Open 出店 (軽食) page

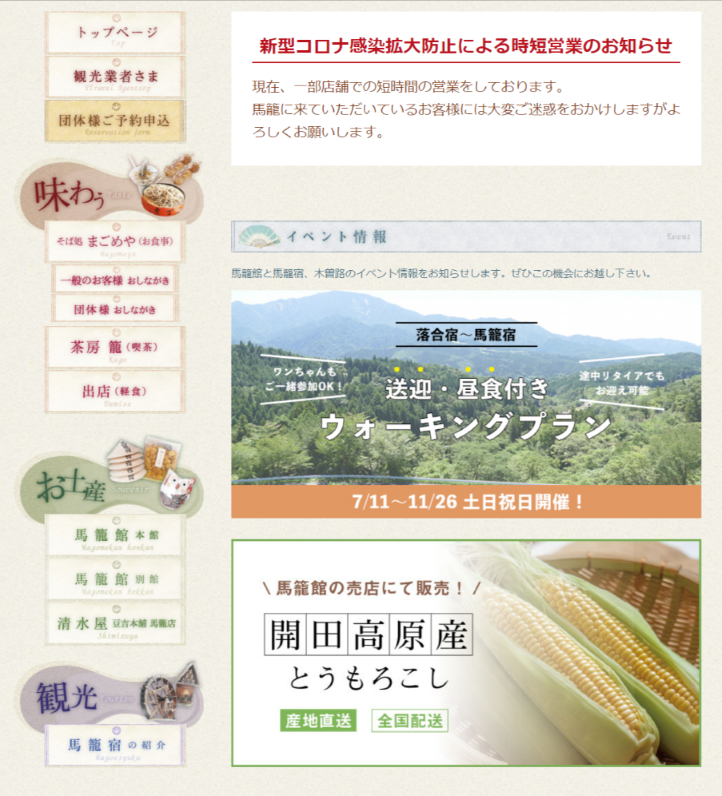click(115, 391)
